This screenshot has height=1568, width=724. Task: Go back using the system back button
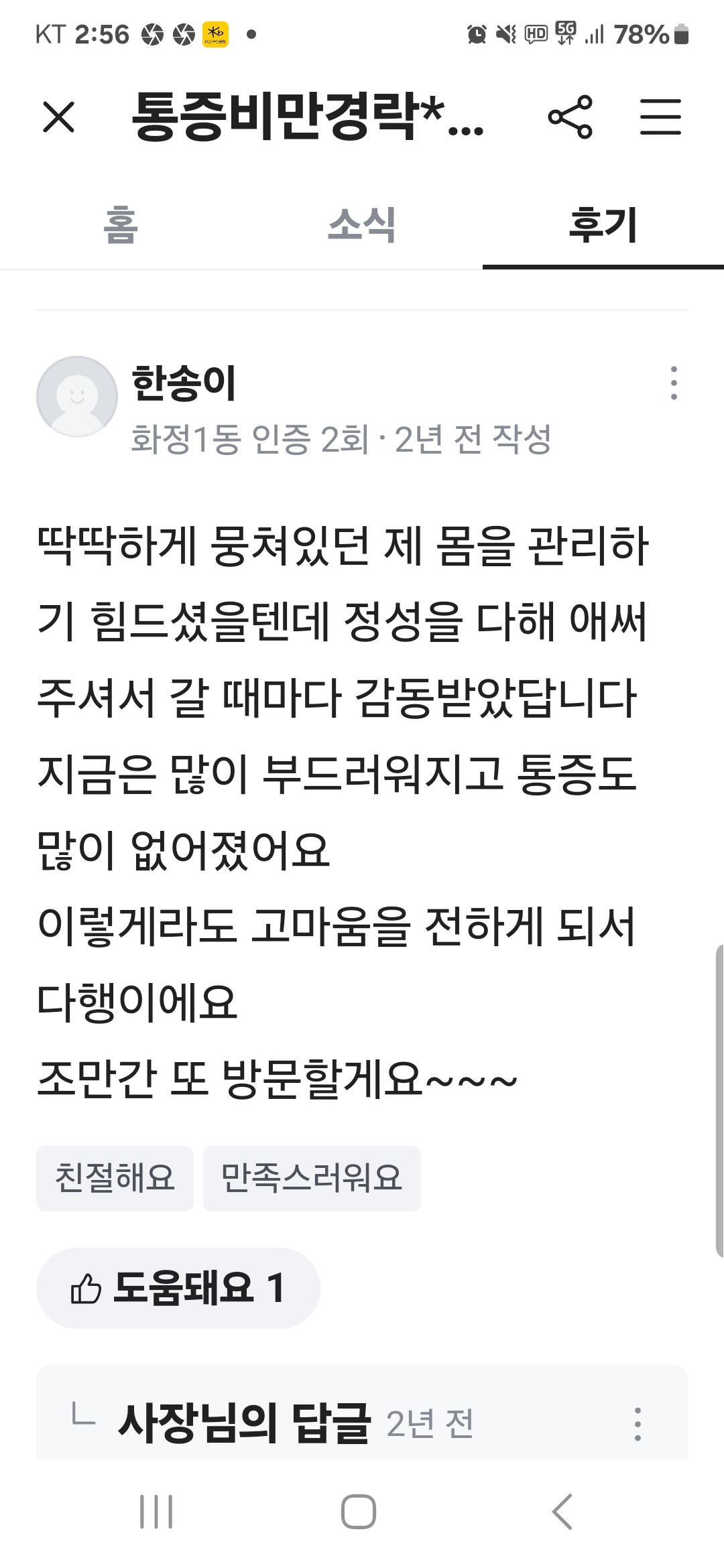(562, 1512)
